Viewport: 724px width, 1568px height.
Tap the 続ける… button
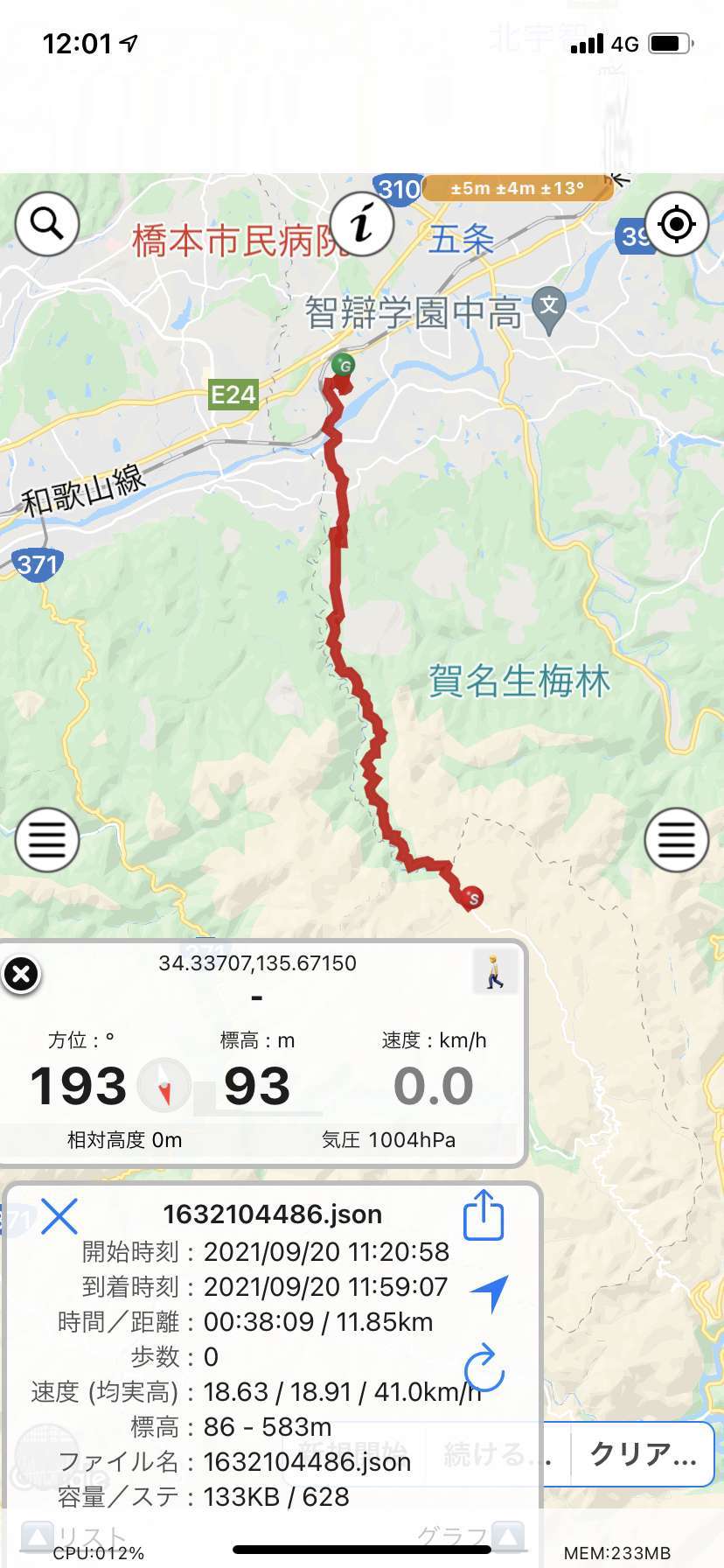[498, 1453]
